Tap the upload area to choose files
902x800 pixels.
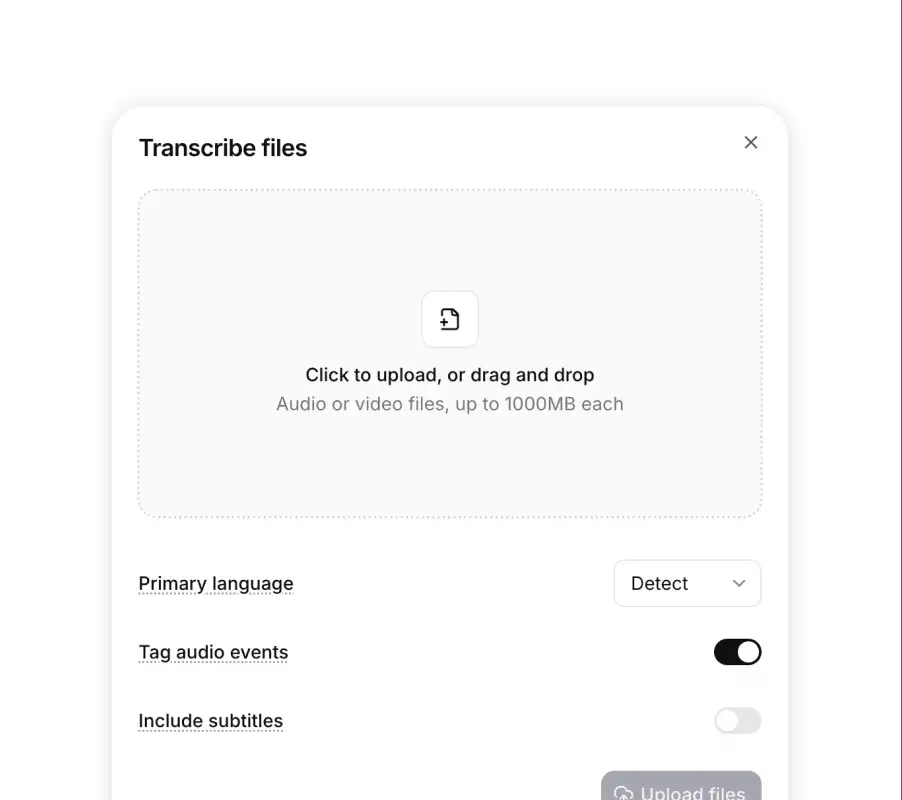point(450,354)
